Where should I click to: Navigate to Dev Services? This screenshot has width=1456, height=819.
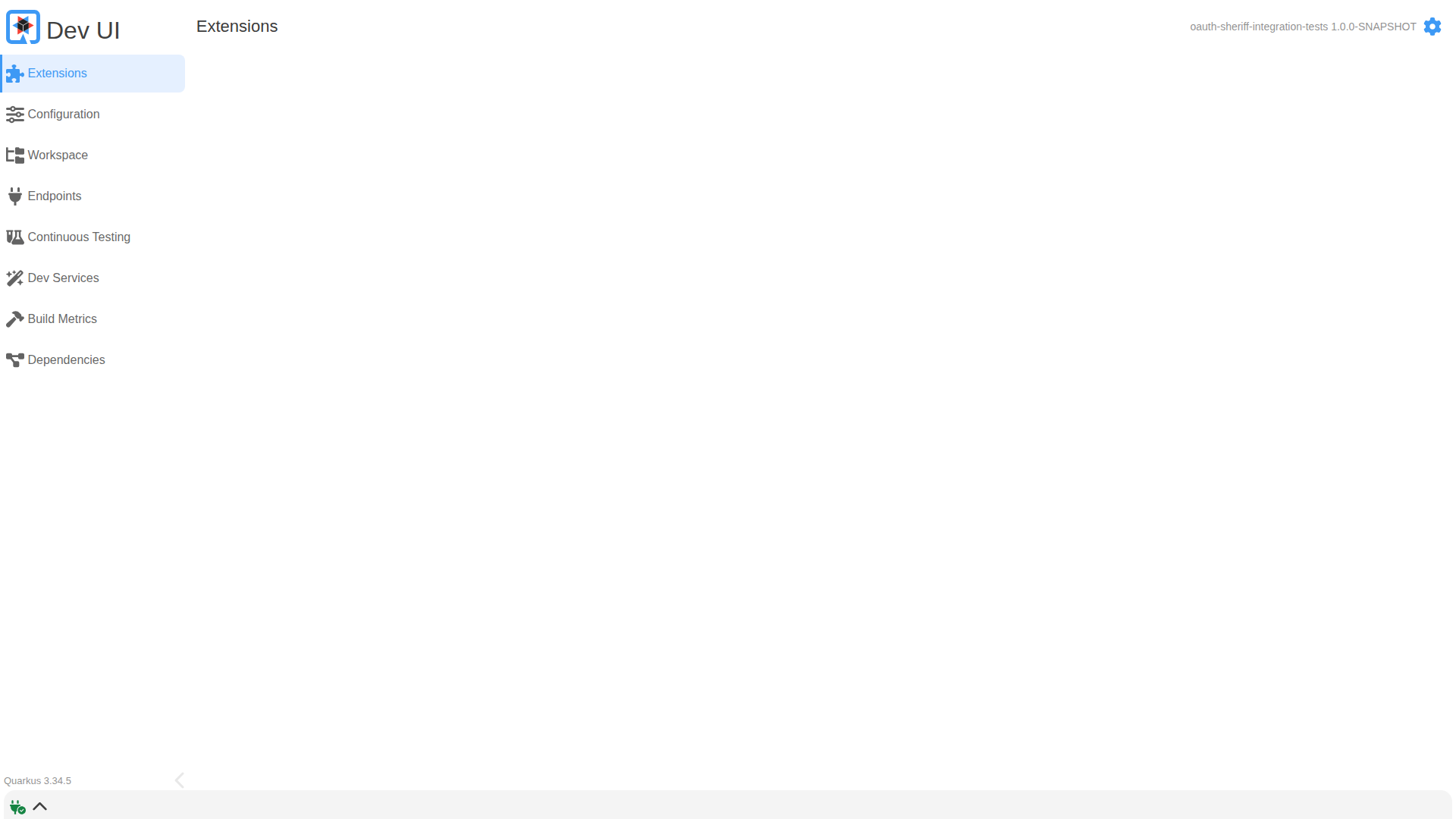(x=63, y=278)
